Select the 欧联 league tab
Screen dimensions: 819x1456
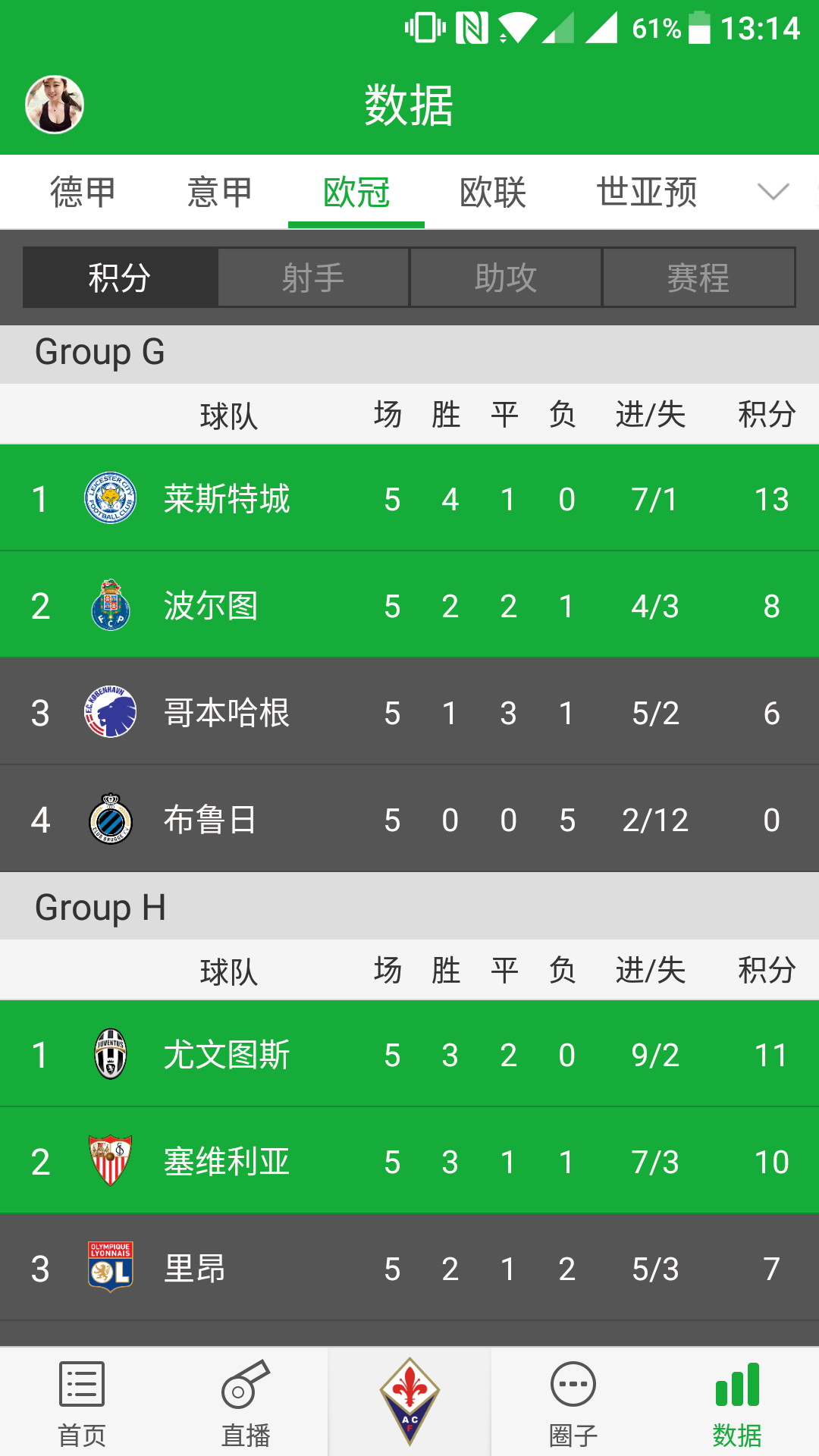[493, 192]
